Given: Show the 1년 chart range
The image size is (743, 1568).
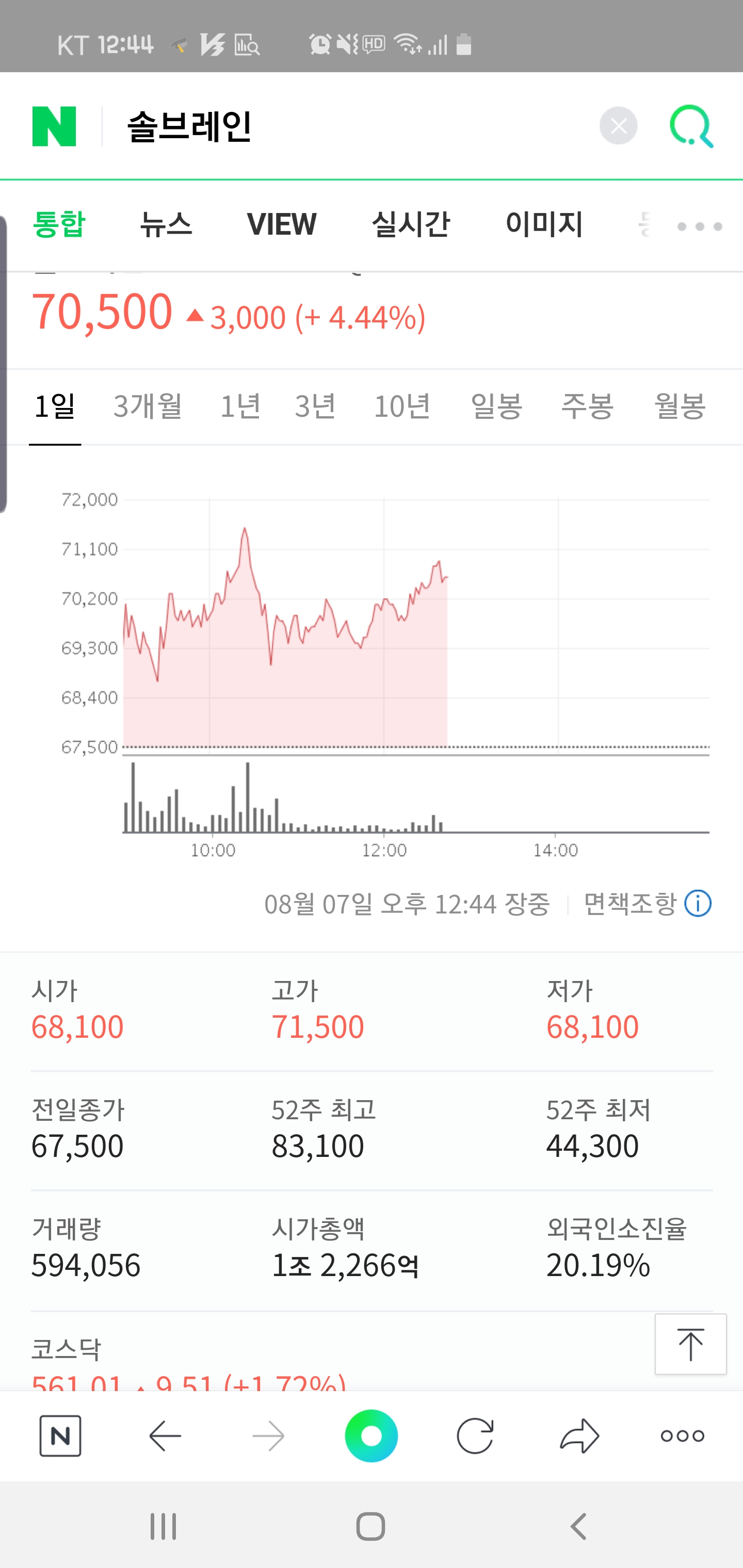Looking at the screenshot, I should tap(240, 406).
